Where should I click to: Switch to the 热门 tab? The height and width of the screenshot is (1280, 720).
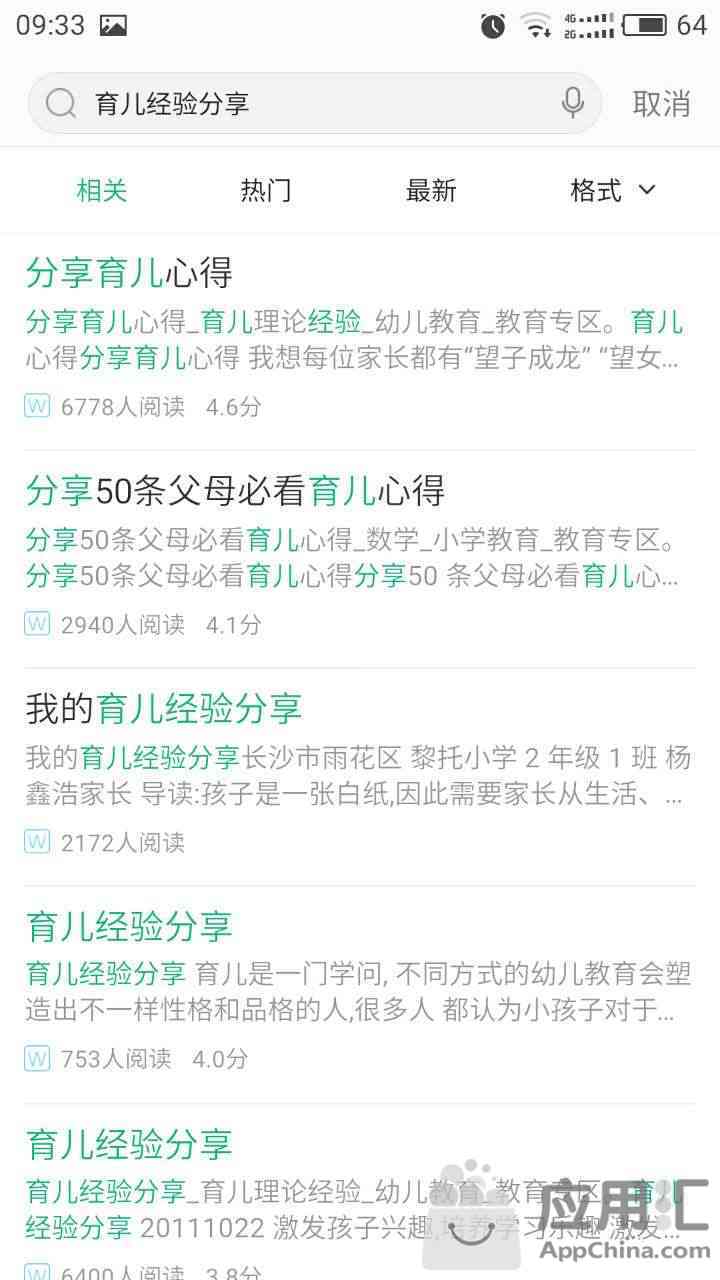[x=266, y=190]
